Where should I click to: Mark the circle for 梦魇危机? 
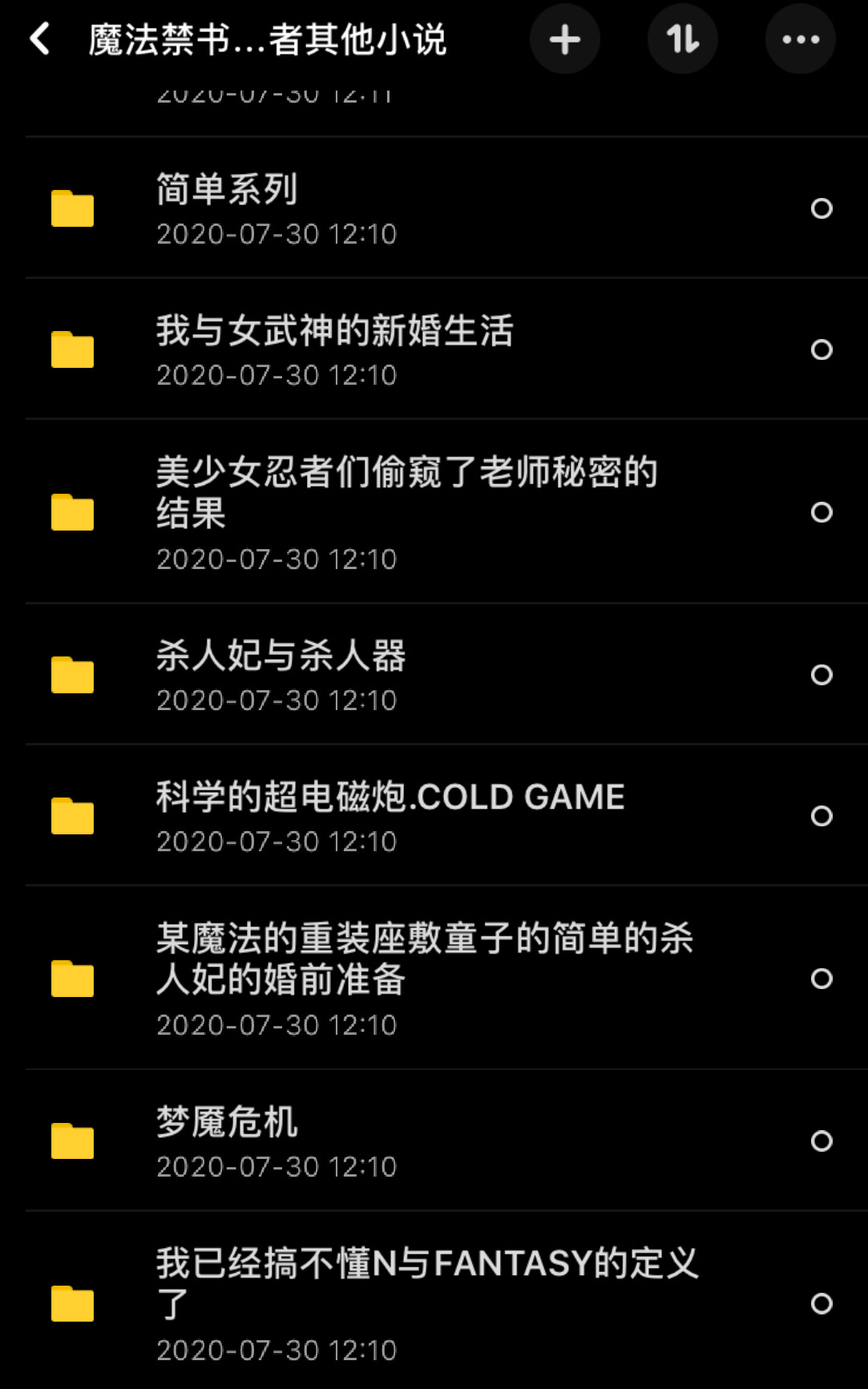(821, 1141)
